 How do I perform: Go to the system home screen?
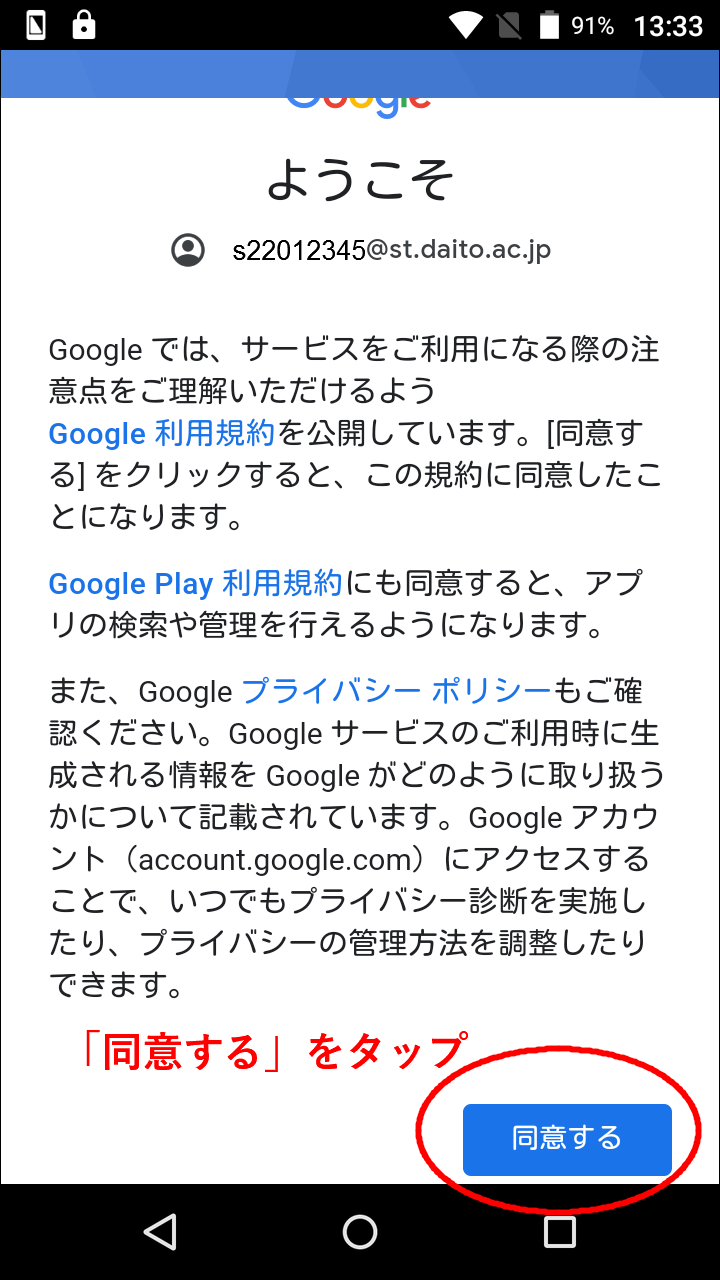pos(360,1232)
